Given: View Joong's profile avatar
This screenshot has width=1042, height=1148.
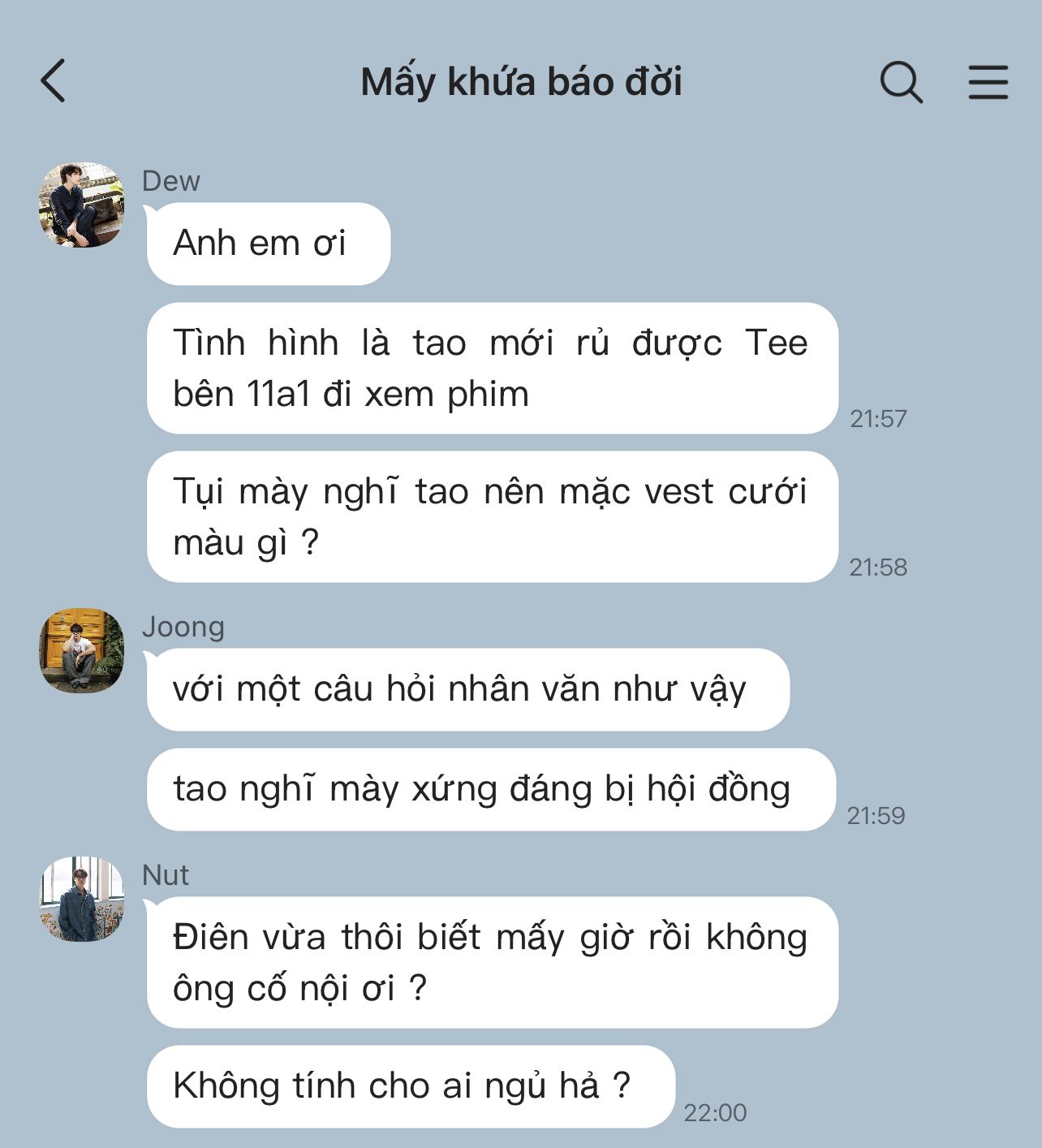Looking at the screenshot, I should [82, 650].
